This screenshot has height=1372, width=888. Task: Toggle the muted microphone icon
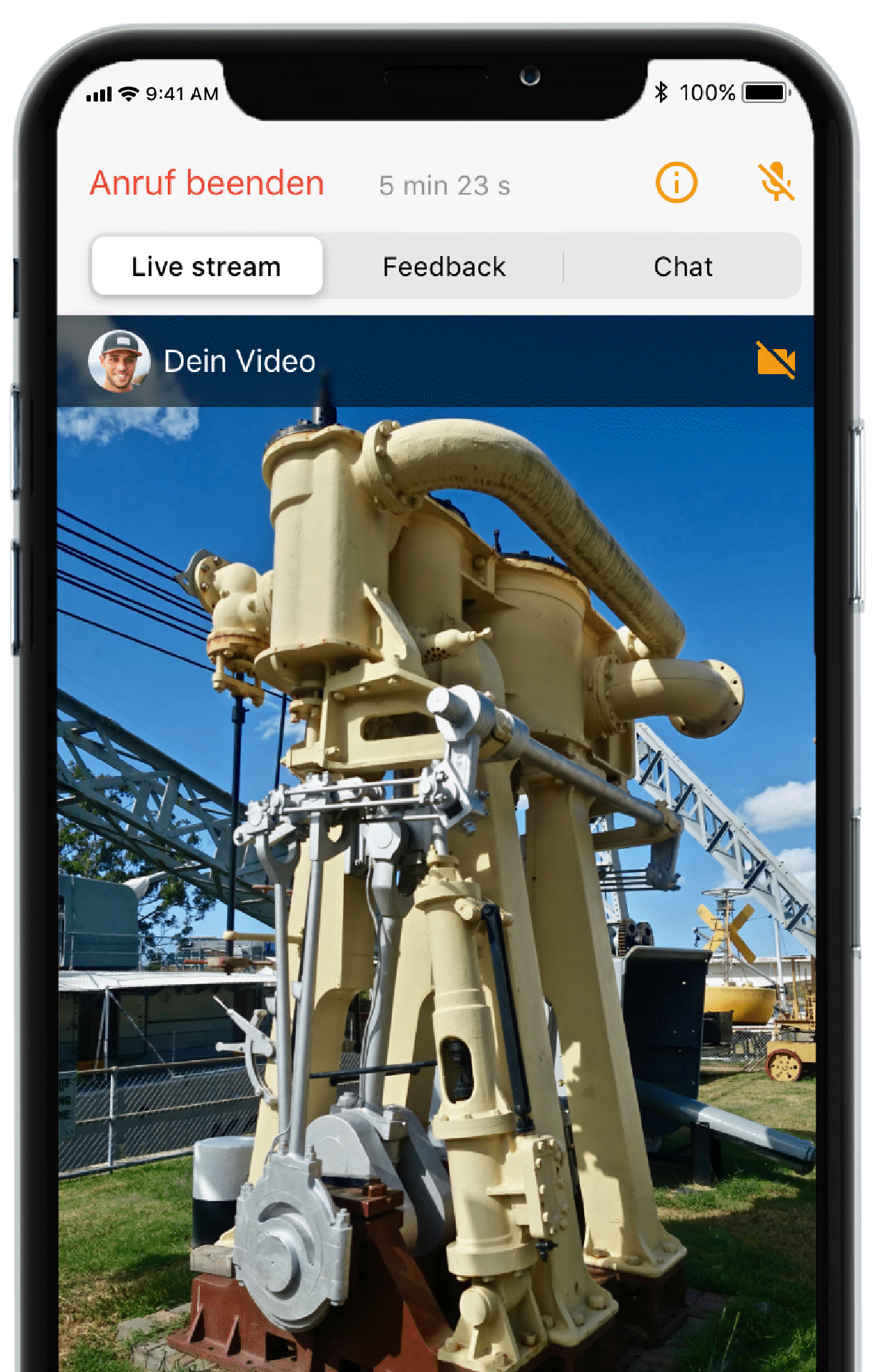pyautogui.click(x=776, y=182)
